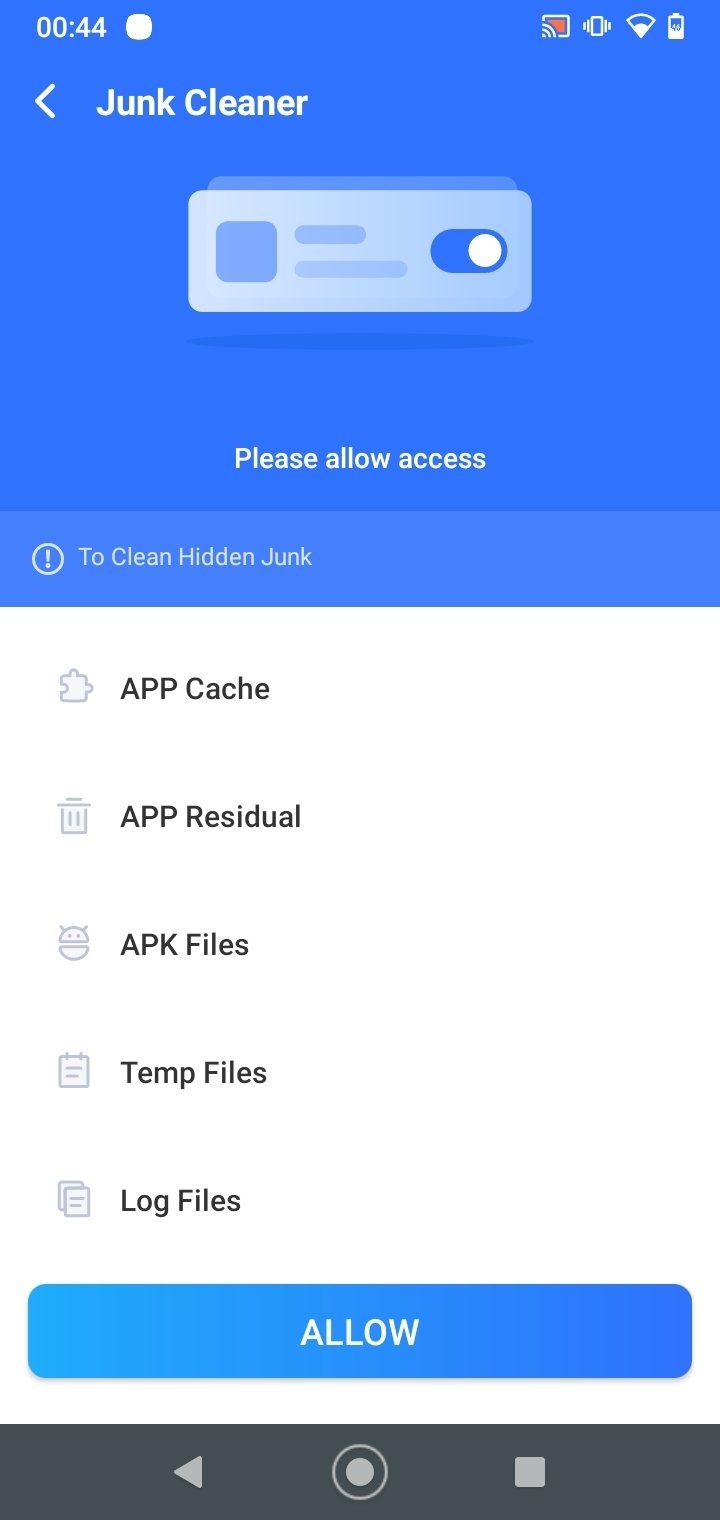This screenshot has height=1520, width=720.
Task: Go to the home screen
Action: [x=360, y=1471]
